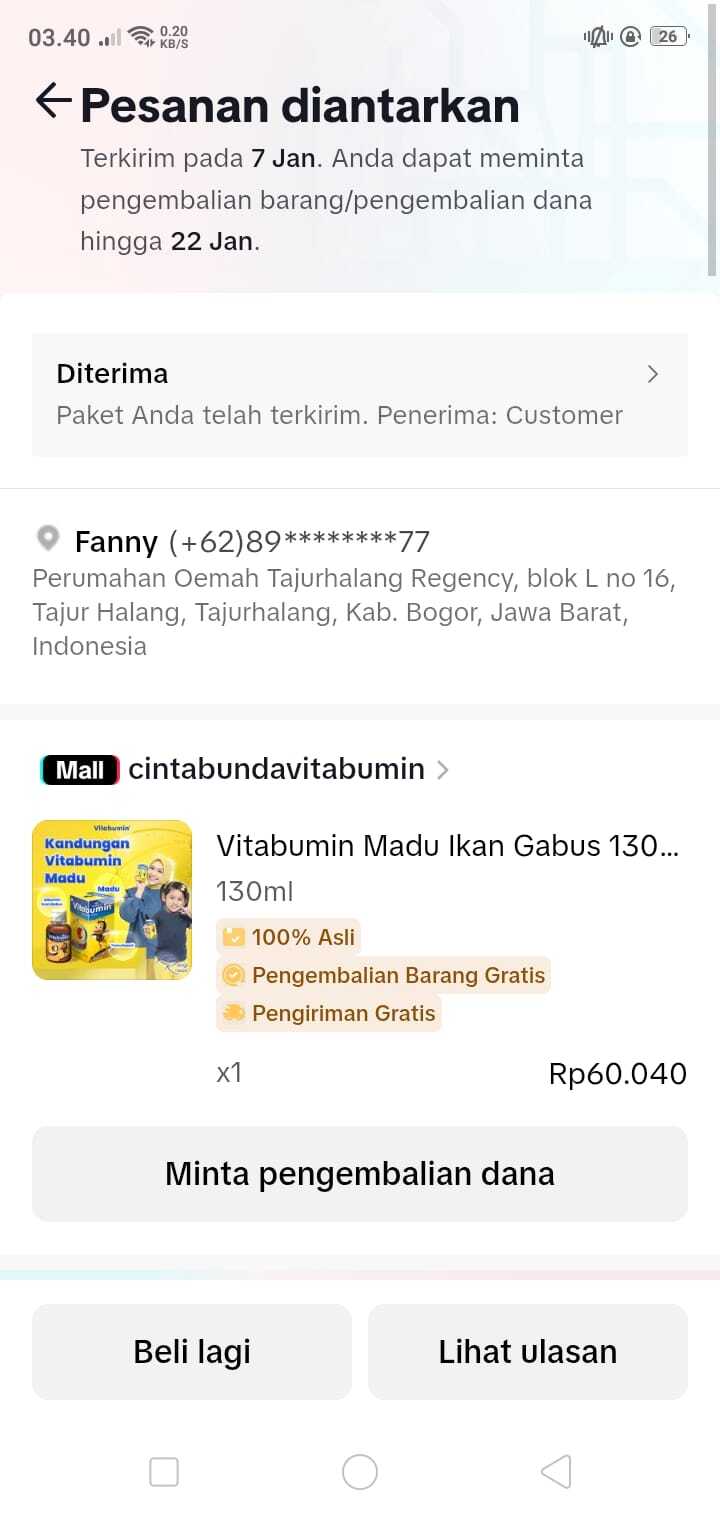Open the Vitabumin Madu Ikan Gabus product

(447, 846)
